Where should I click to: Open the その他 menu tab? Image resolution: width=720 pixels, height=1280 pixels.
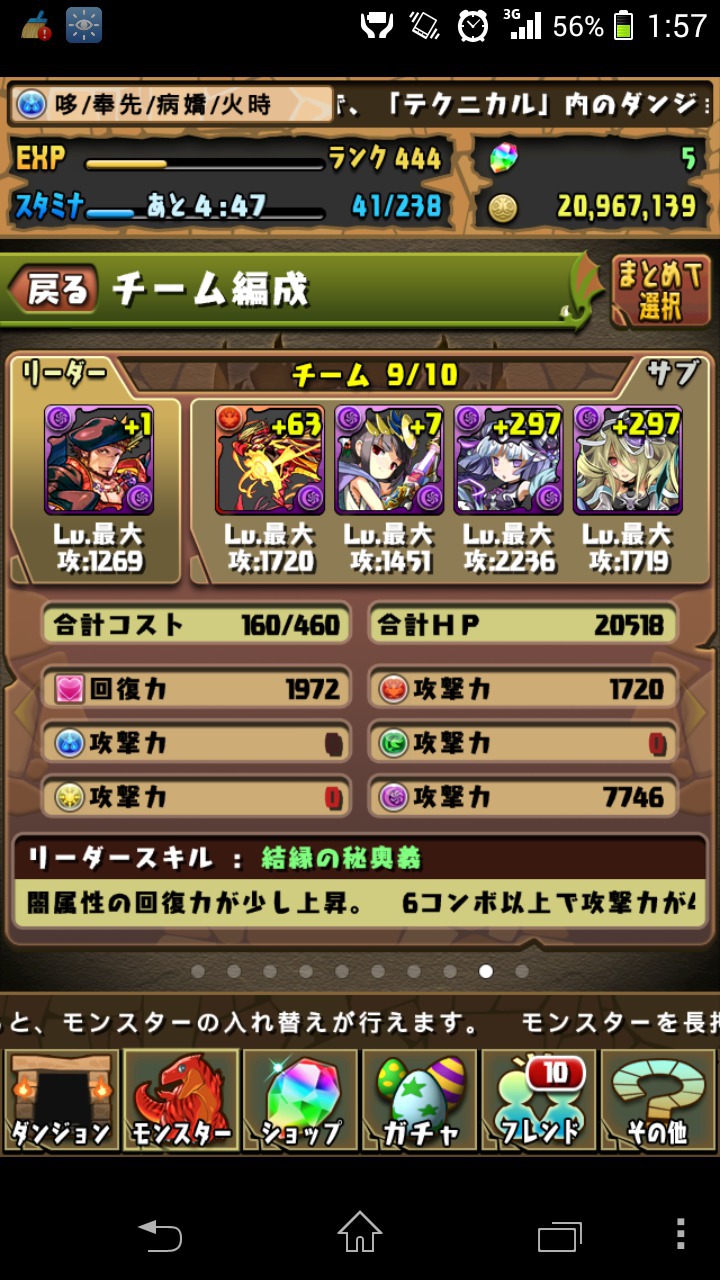pos(658,1100)
